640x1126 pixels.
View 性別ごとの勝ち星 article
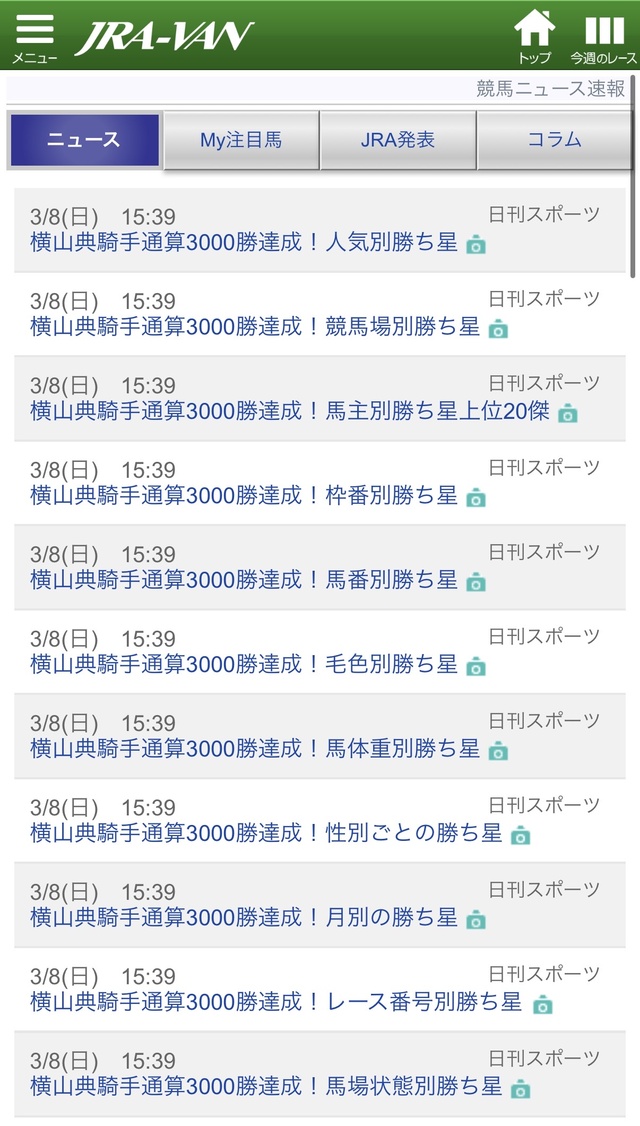[266, 833]
